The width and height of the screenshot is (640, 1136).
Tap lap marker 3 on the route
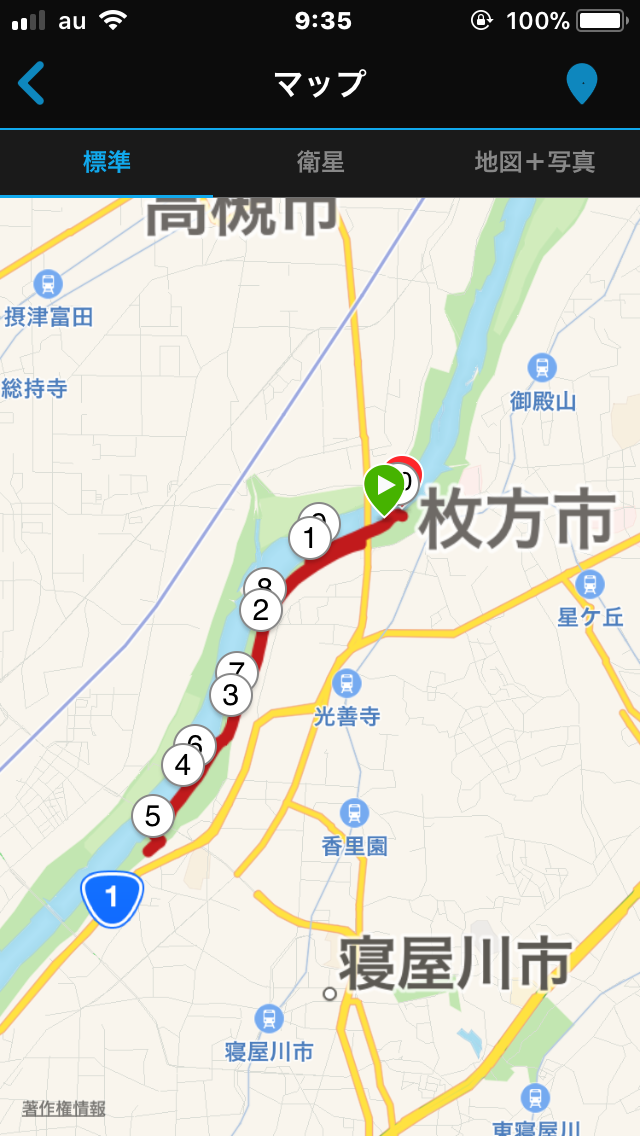[x=230, y=696]
